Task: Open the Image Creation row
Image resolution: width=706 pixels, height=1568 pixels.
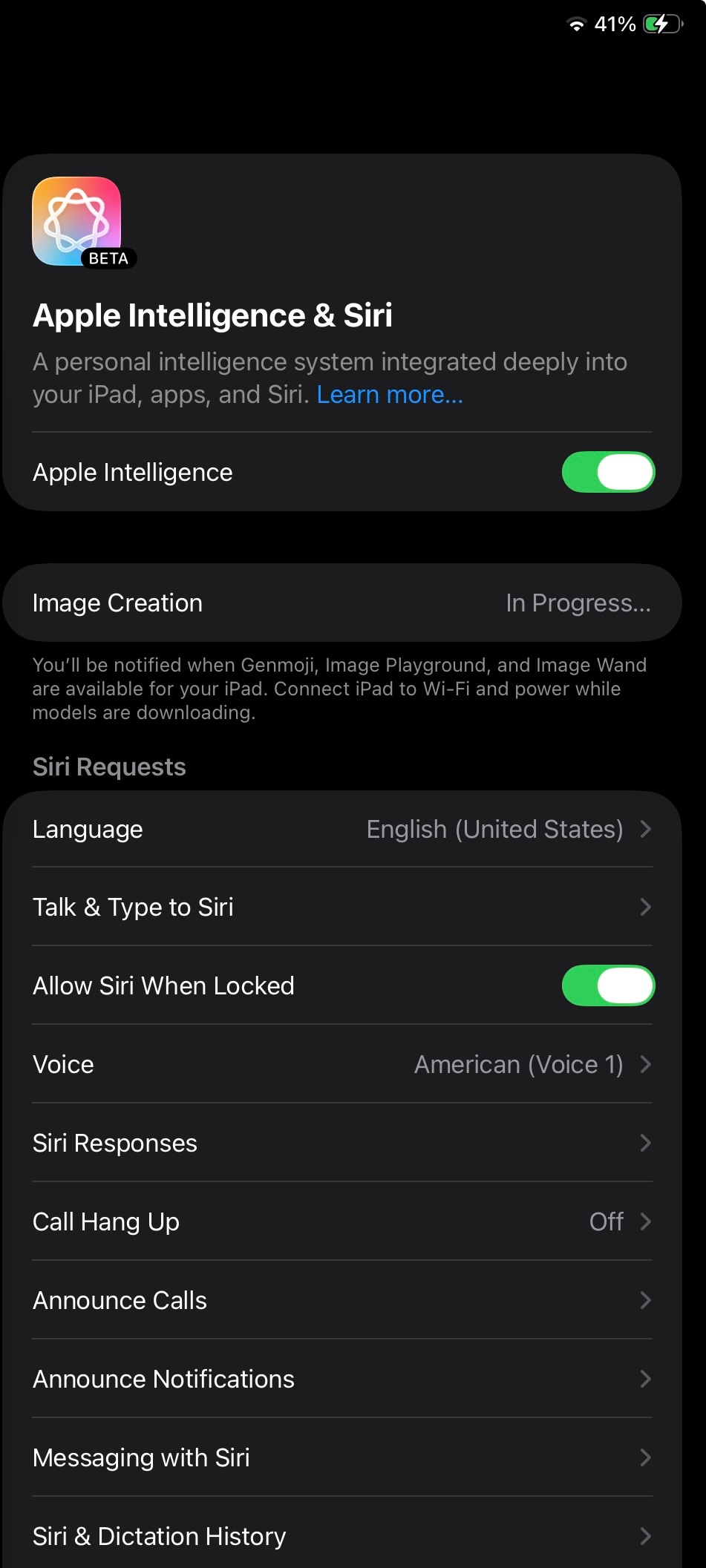Action: coord(341,603)
